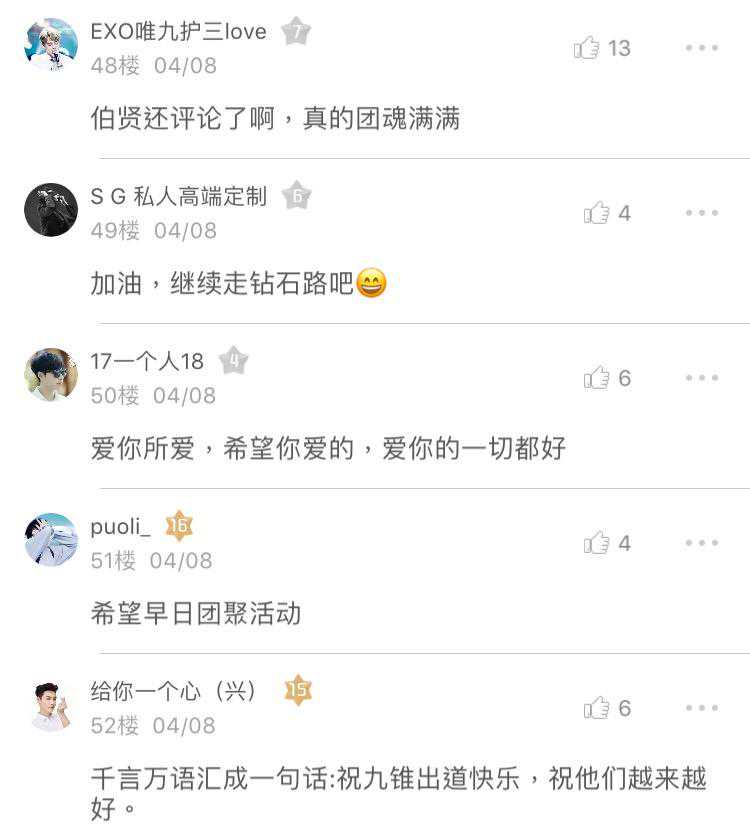Open more options on EXO唯九护三love's comment
This screenshot has width=750, height=829.
tap(702, 48)
